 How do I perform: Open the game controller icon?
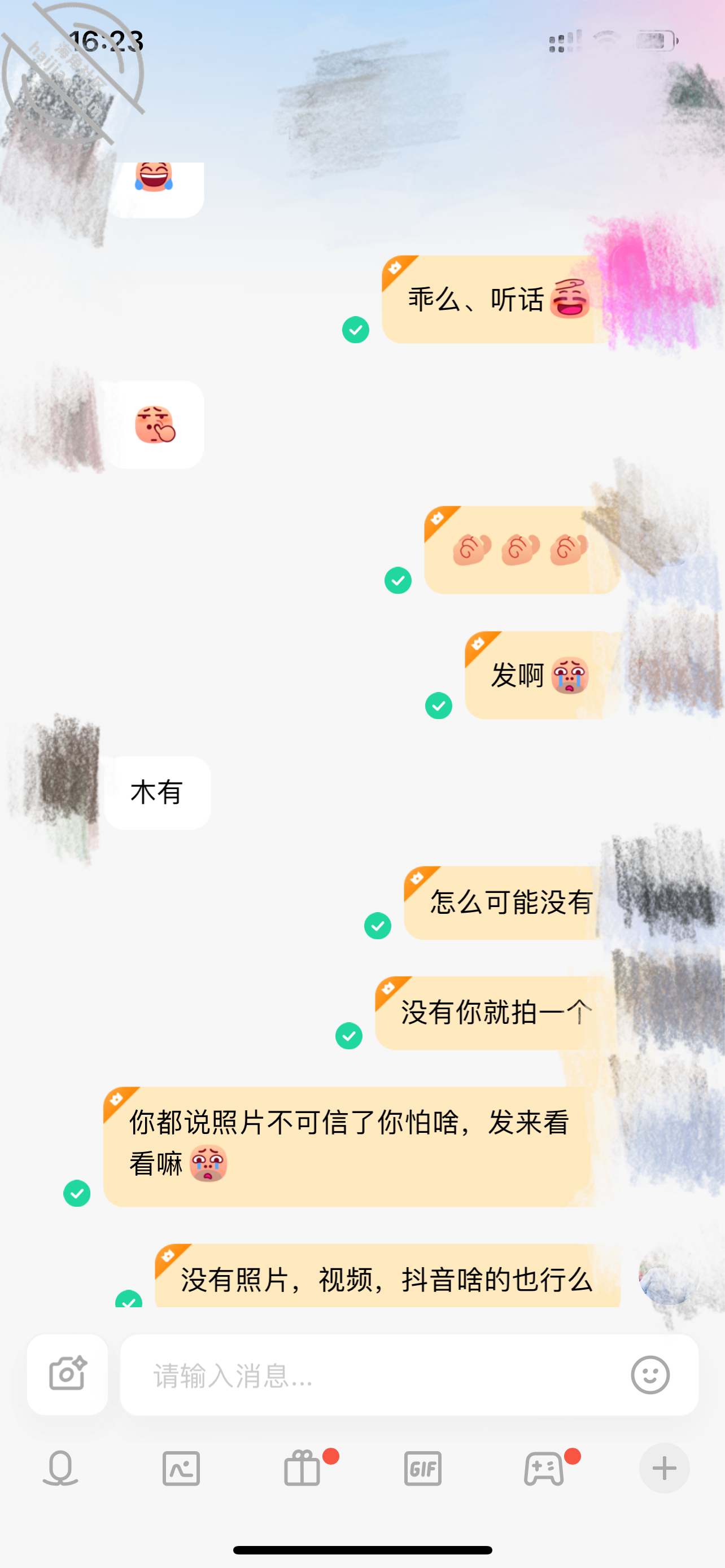544,1468
